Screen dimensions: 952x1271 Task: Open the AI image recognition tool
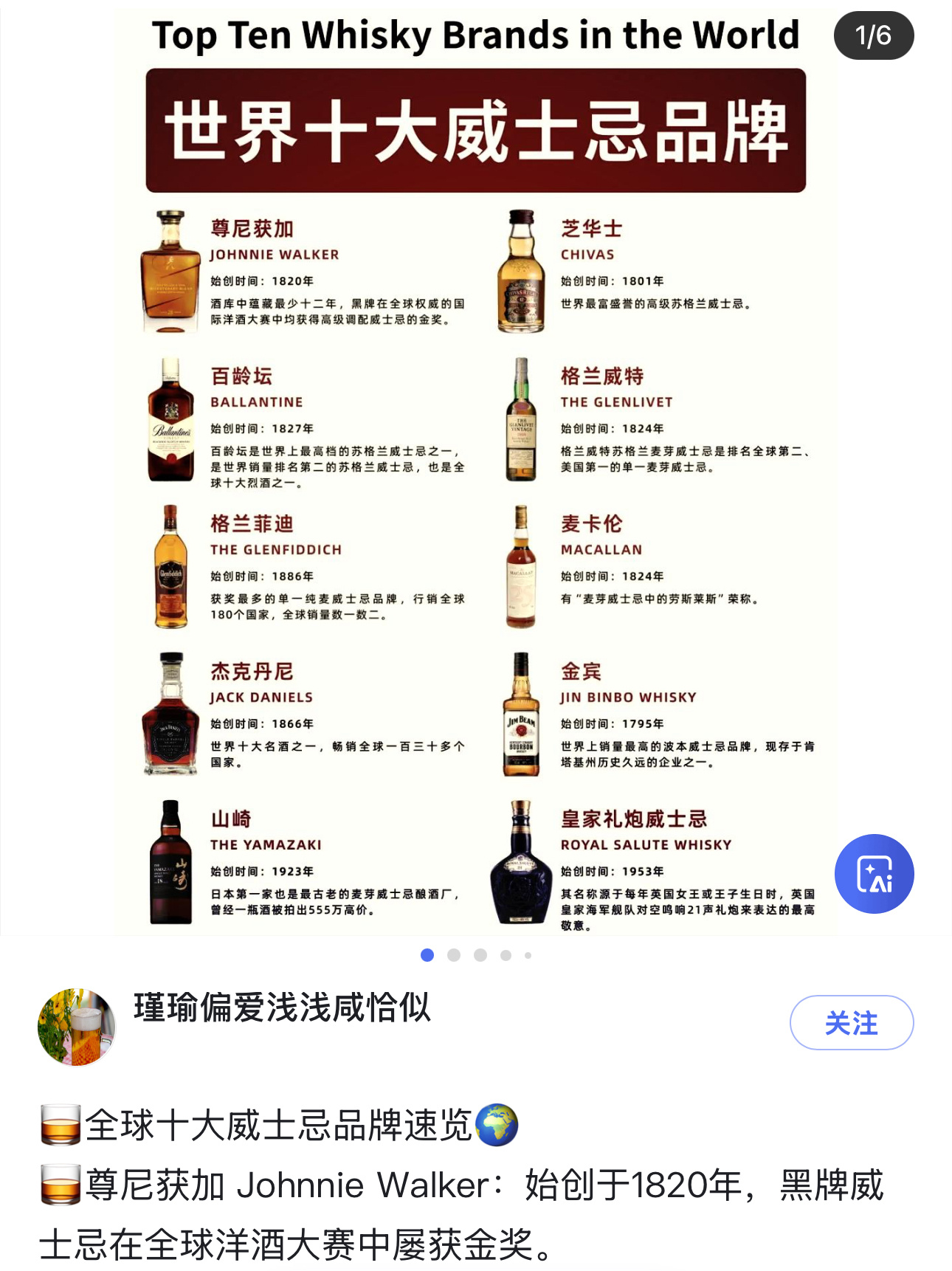click(874, 874)
